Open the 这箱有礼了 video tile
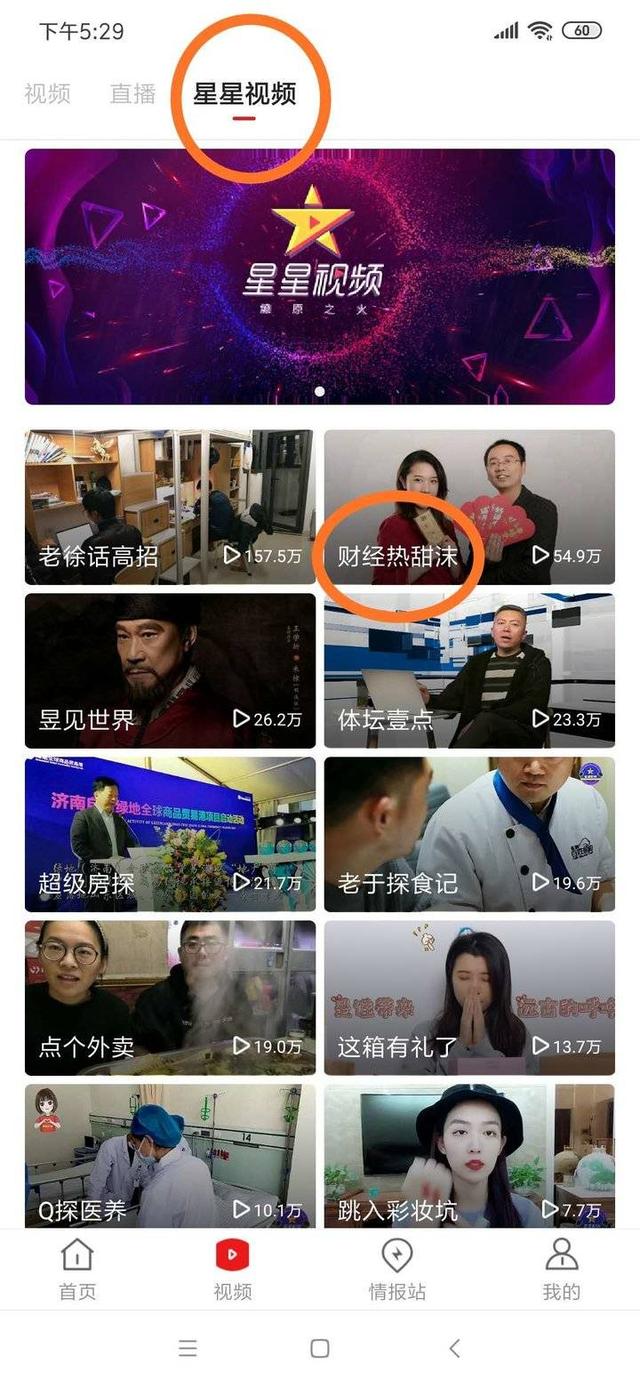Image resolution: width=640 pixels, height=1387 pixels. pos(469,997)
